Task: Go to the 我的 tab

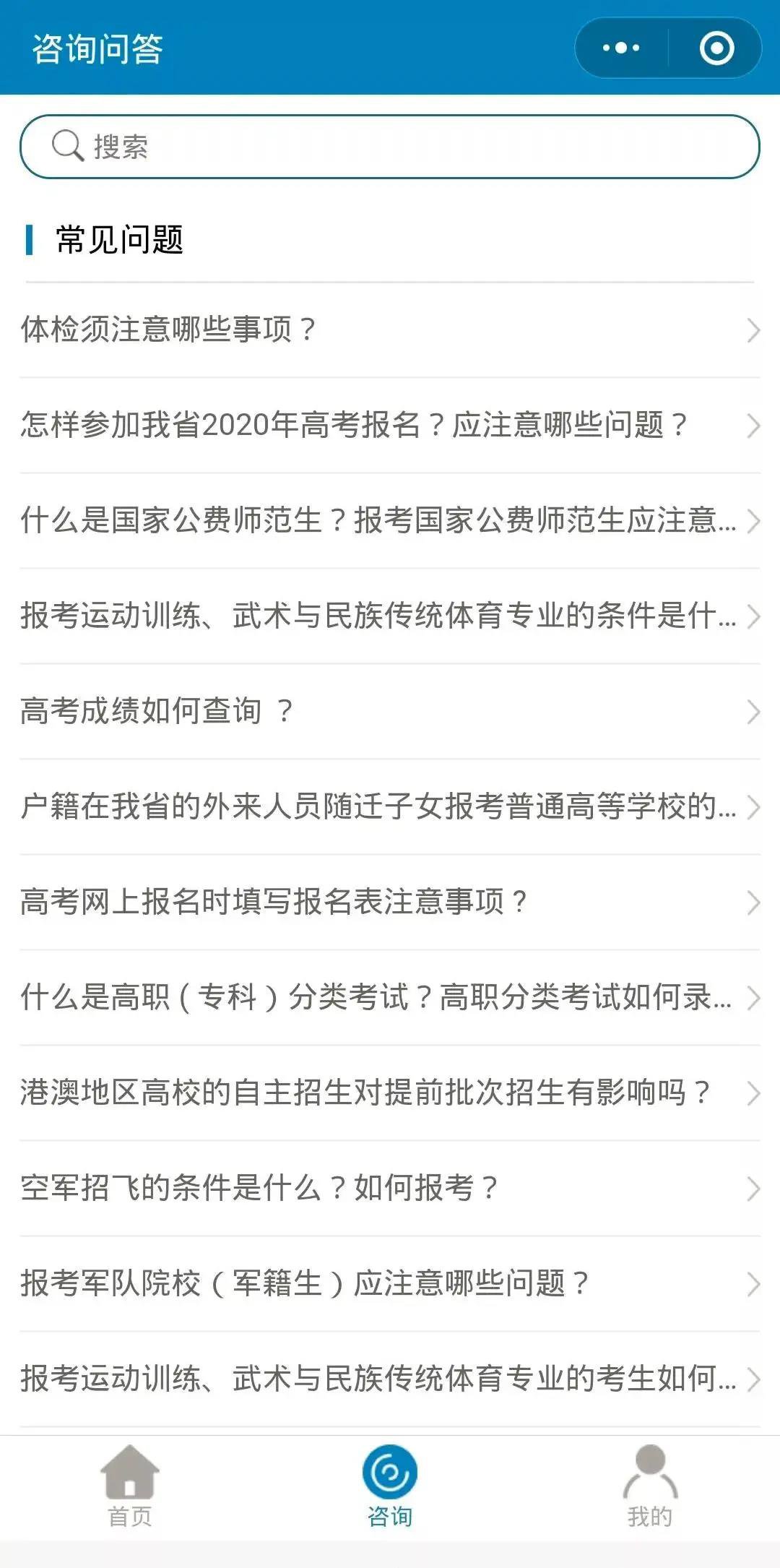Action: click(650, 1487)
